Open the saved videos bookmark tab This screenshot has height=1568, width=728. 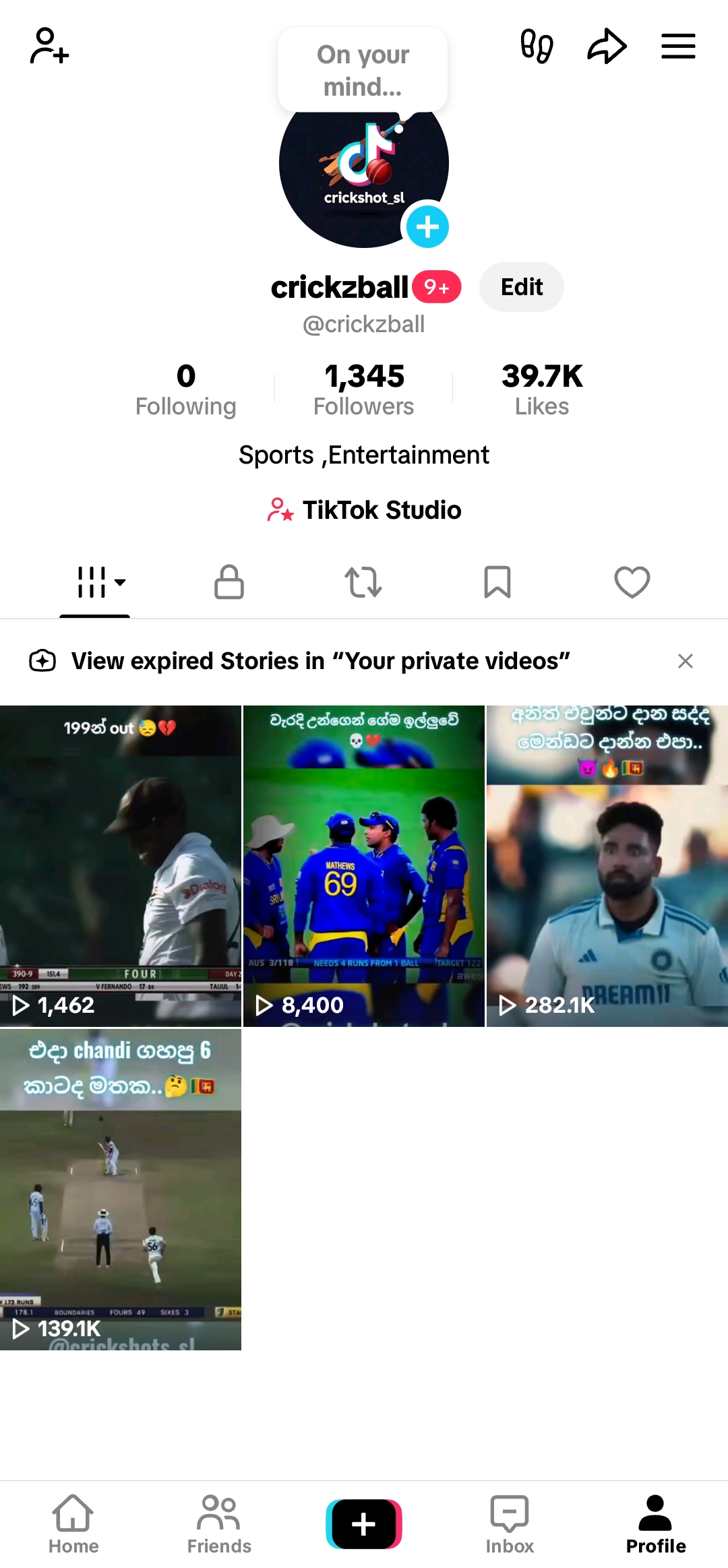497,582
